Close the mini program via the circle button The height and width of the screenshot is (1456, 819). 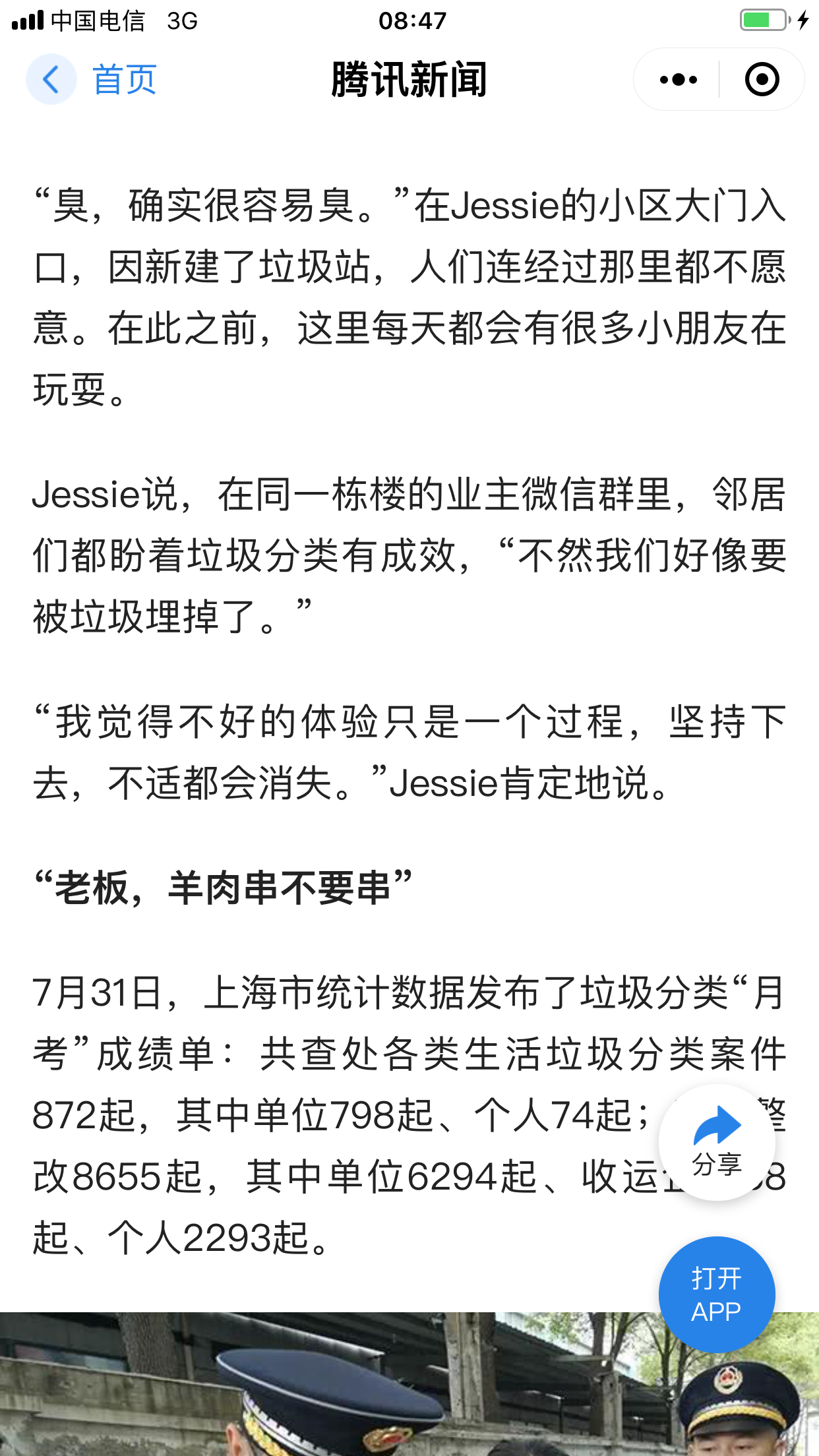(x=762, y=80)
